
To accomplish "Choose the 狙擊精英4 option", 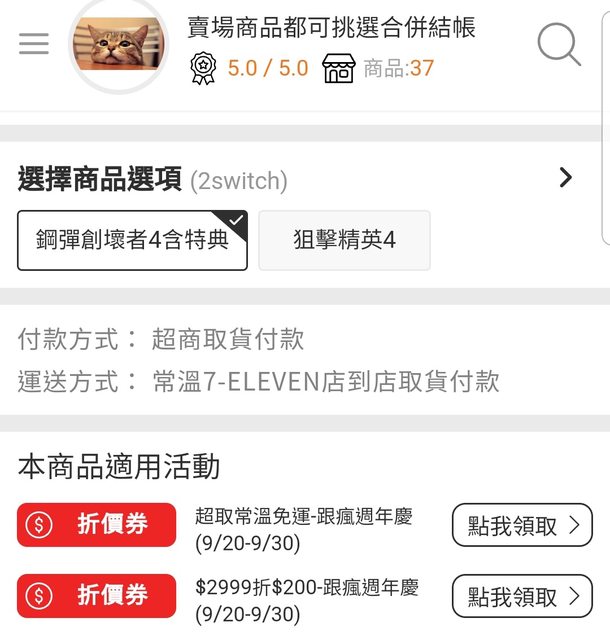I will [x=344, y=240].
